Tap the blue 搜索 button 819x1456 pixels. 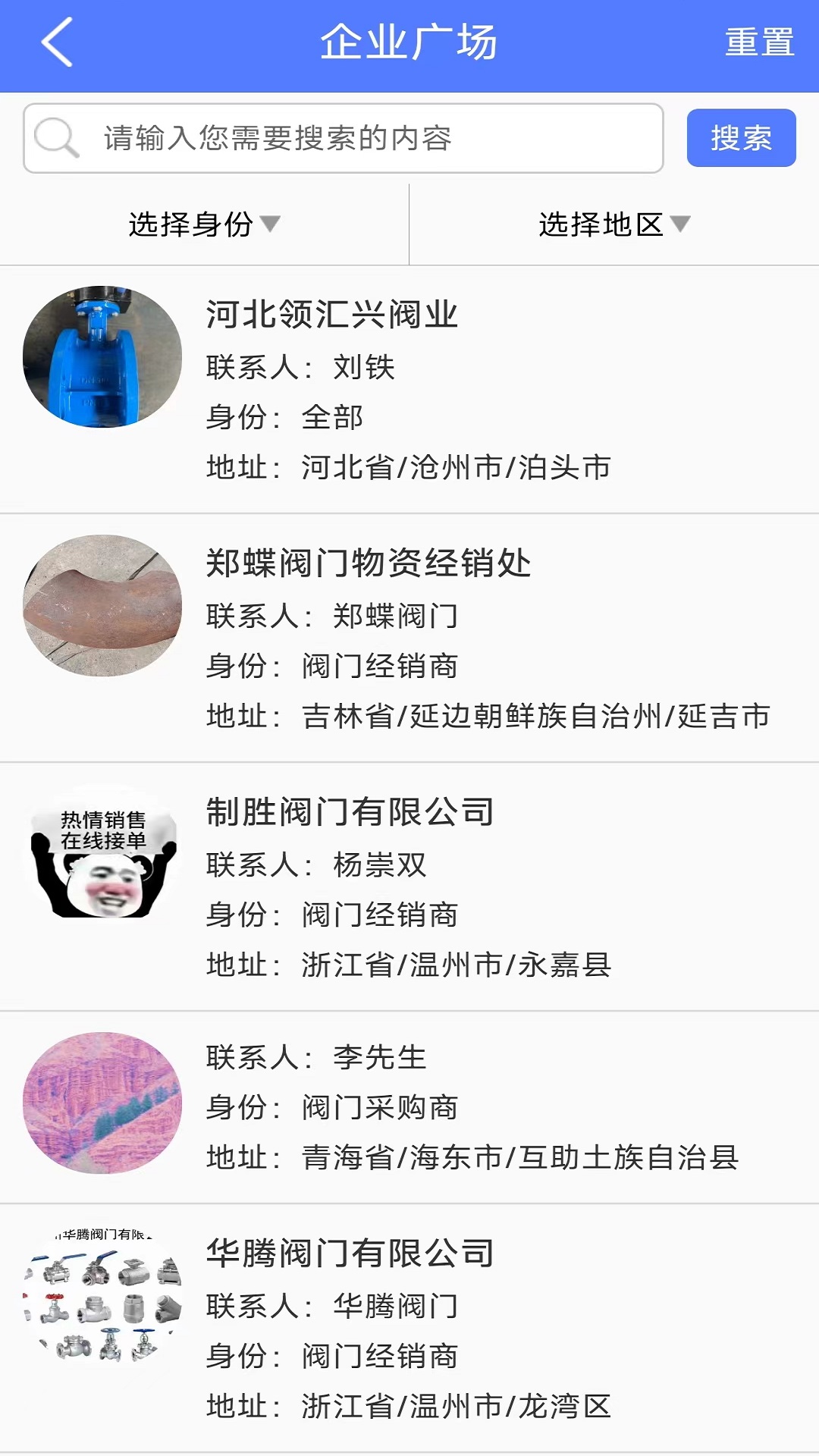tap(741, 138)
